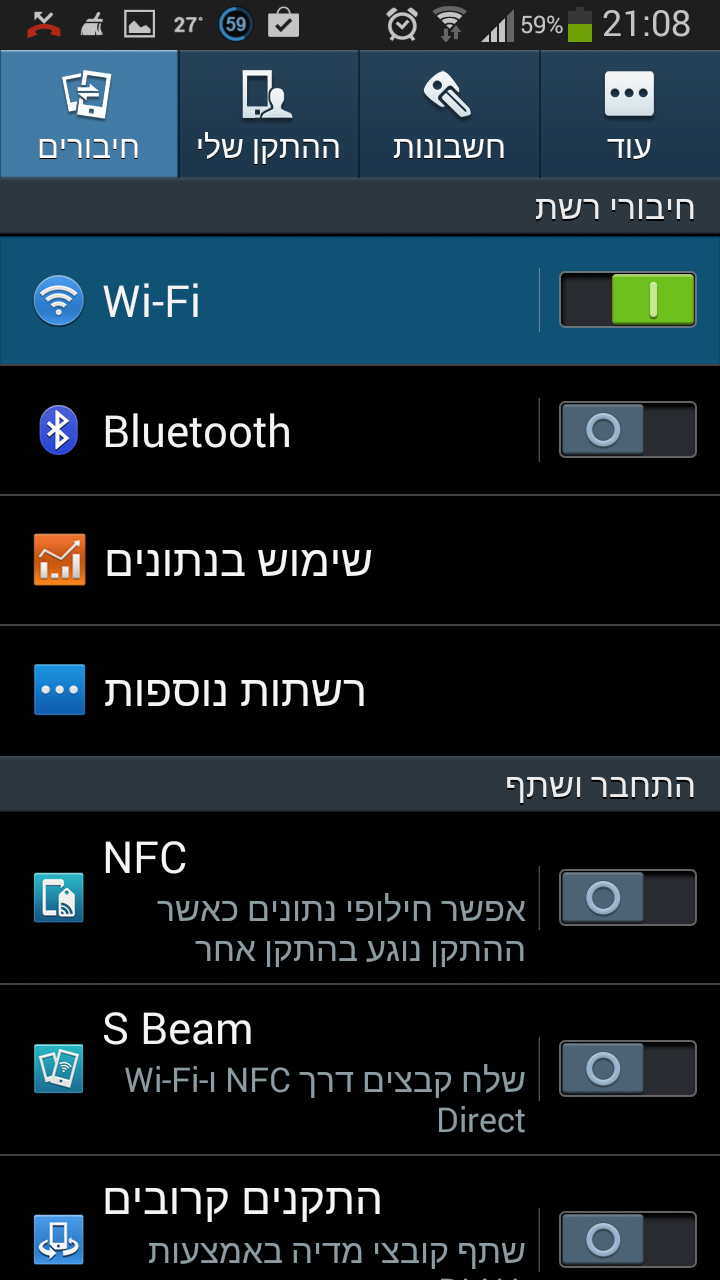Enable the Bluetooth switch
Screen dimensions: 720x1280
pos(627,430)
